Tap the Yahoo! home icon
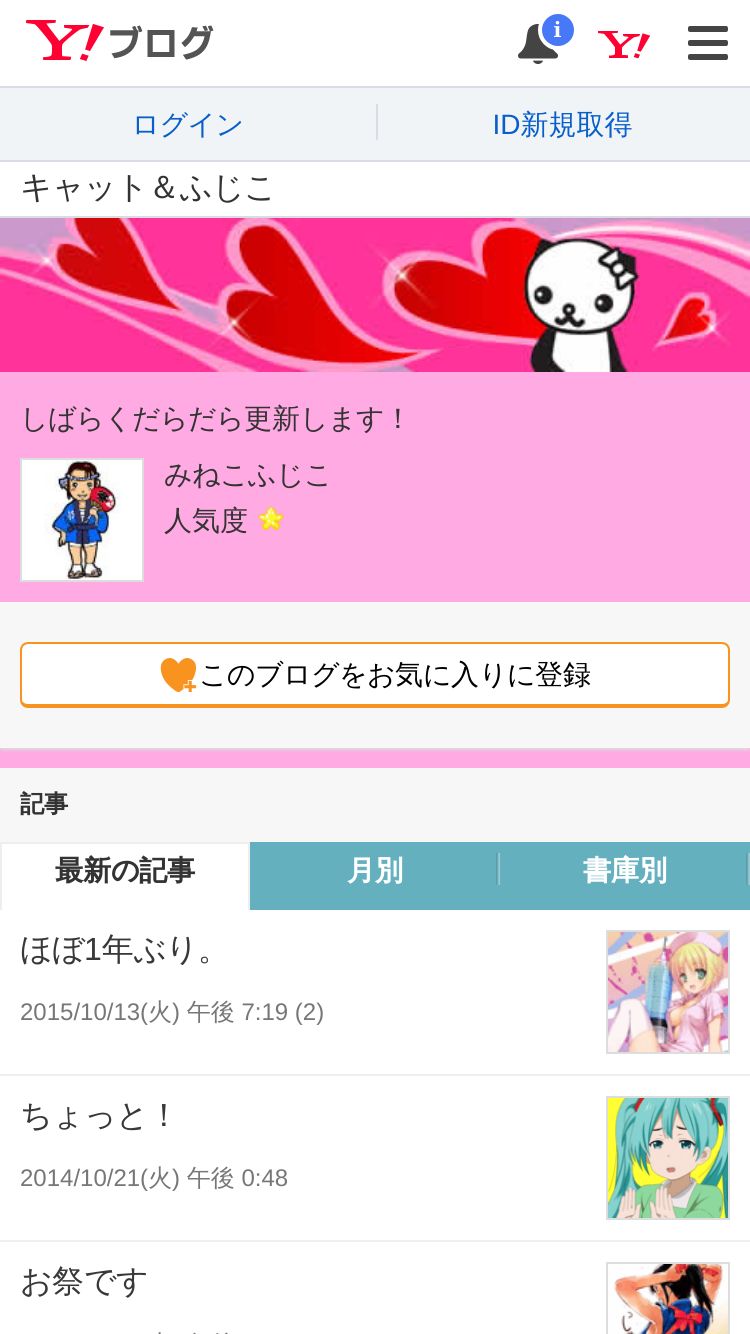 coord(624,44)
